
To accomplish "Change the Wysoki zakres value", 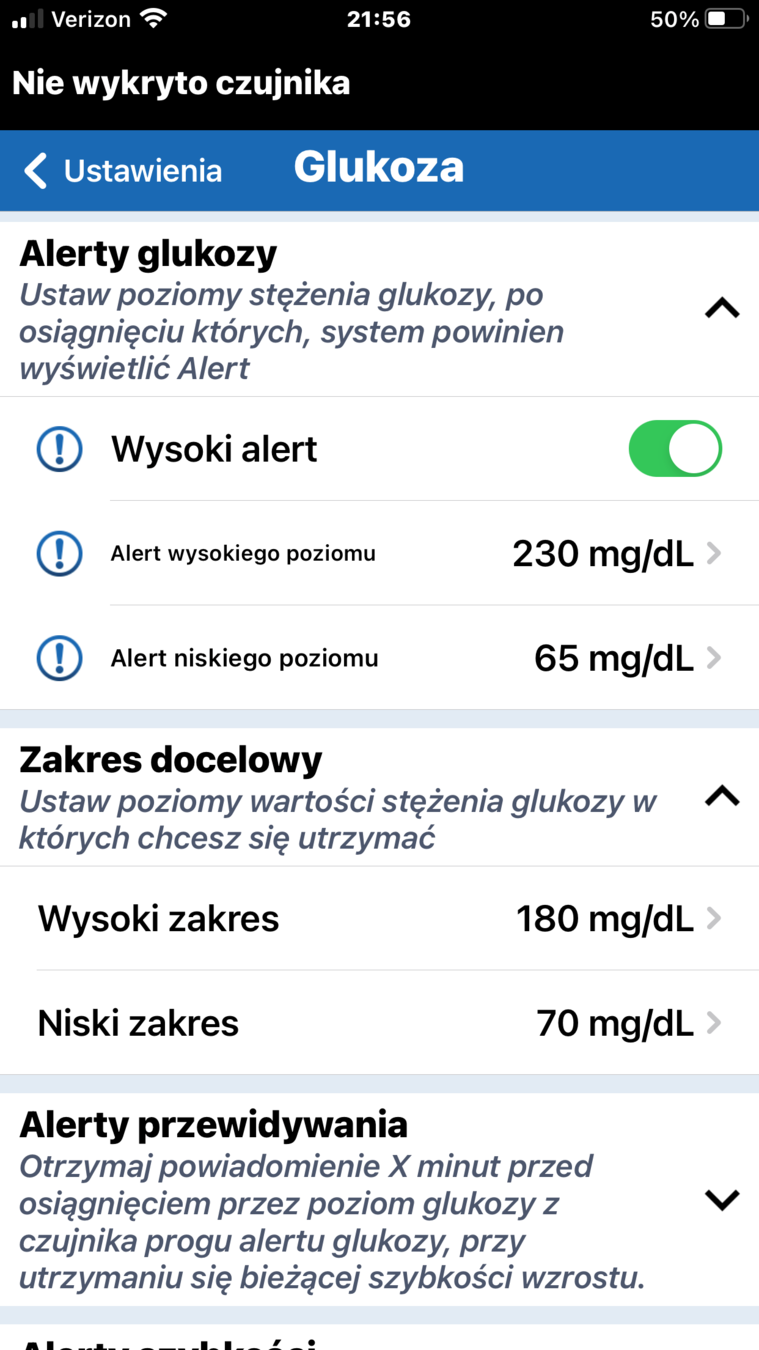I will (400, 918).
